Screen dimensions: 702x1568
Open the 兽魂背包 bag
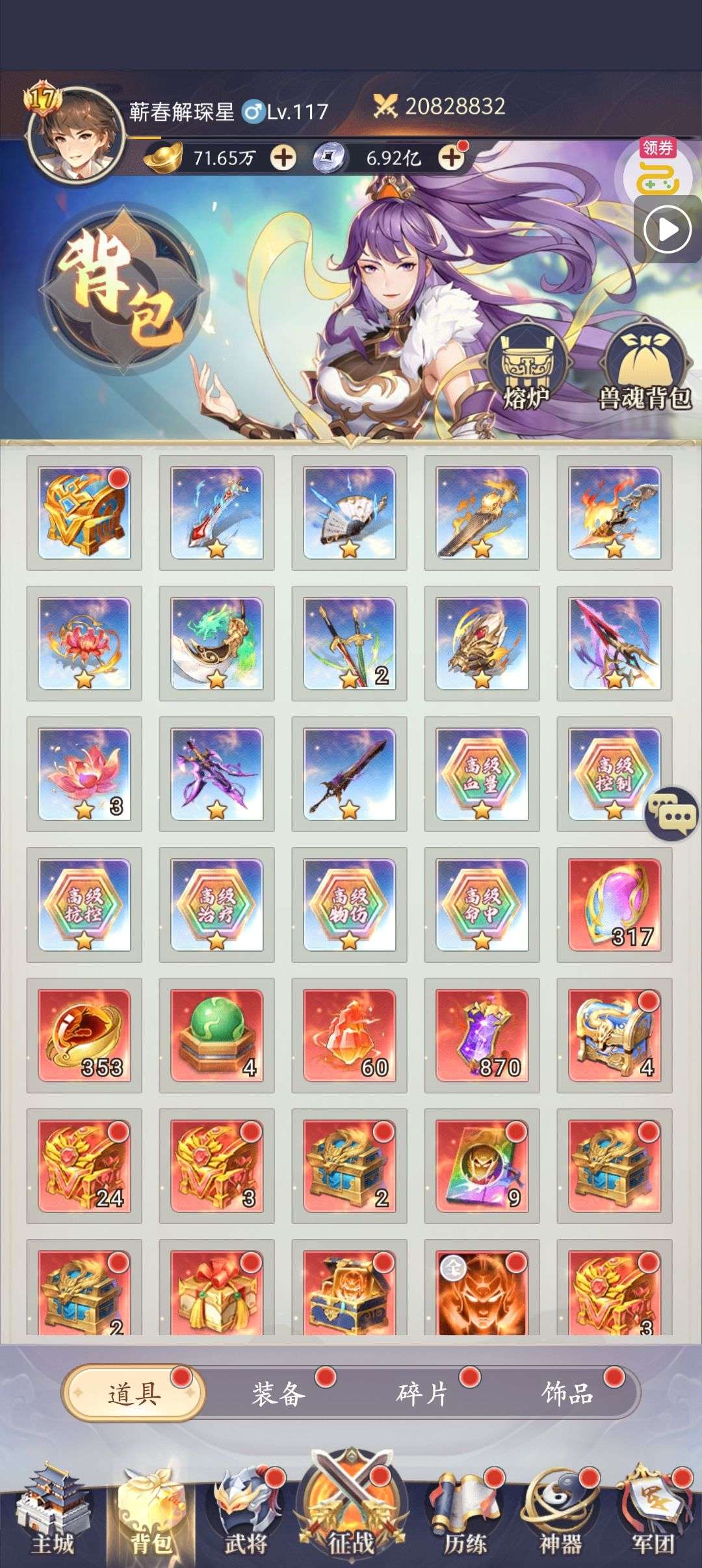[643, 369]
